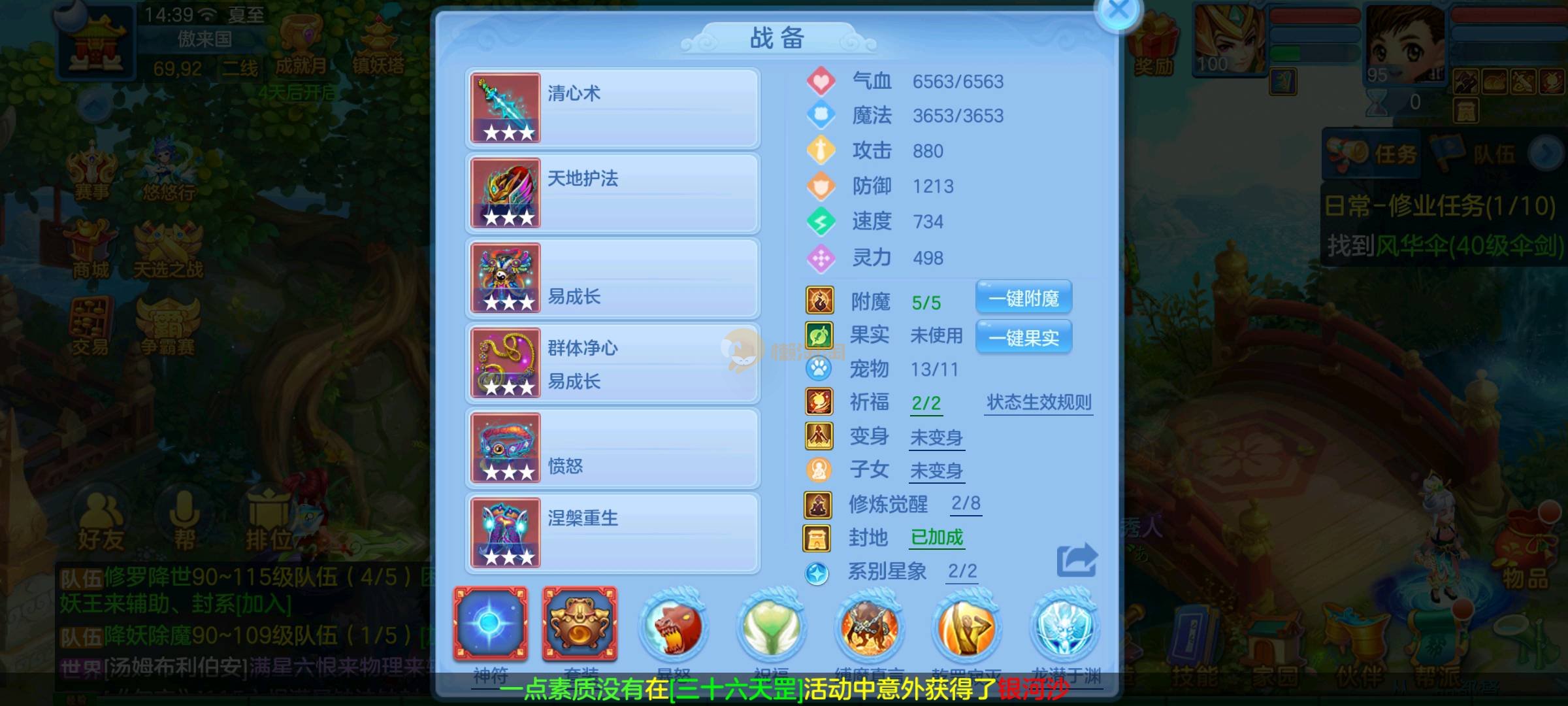1568x706 pixels.
Task: Tap the 一键附魔 button
Action: [1023, 299]
